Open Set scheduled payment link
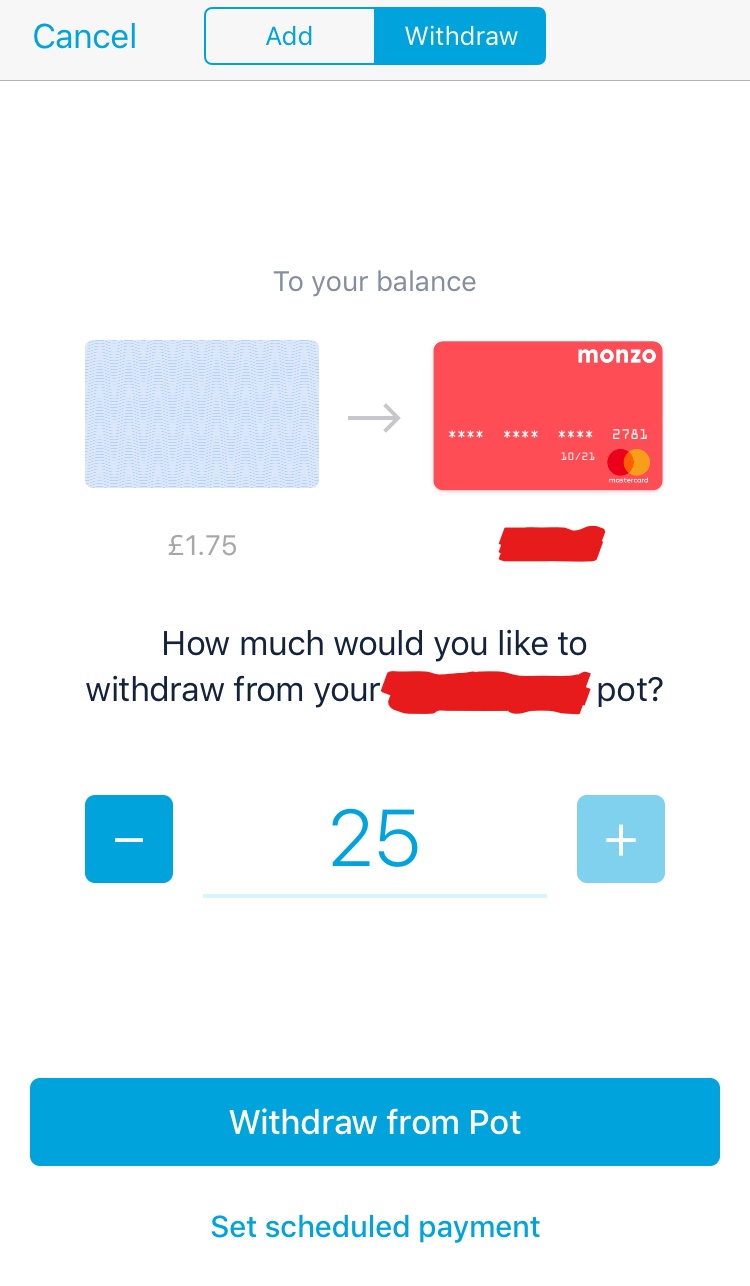750x1286 pixels. pyautogui.click(x=375, y=1227)
